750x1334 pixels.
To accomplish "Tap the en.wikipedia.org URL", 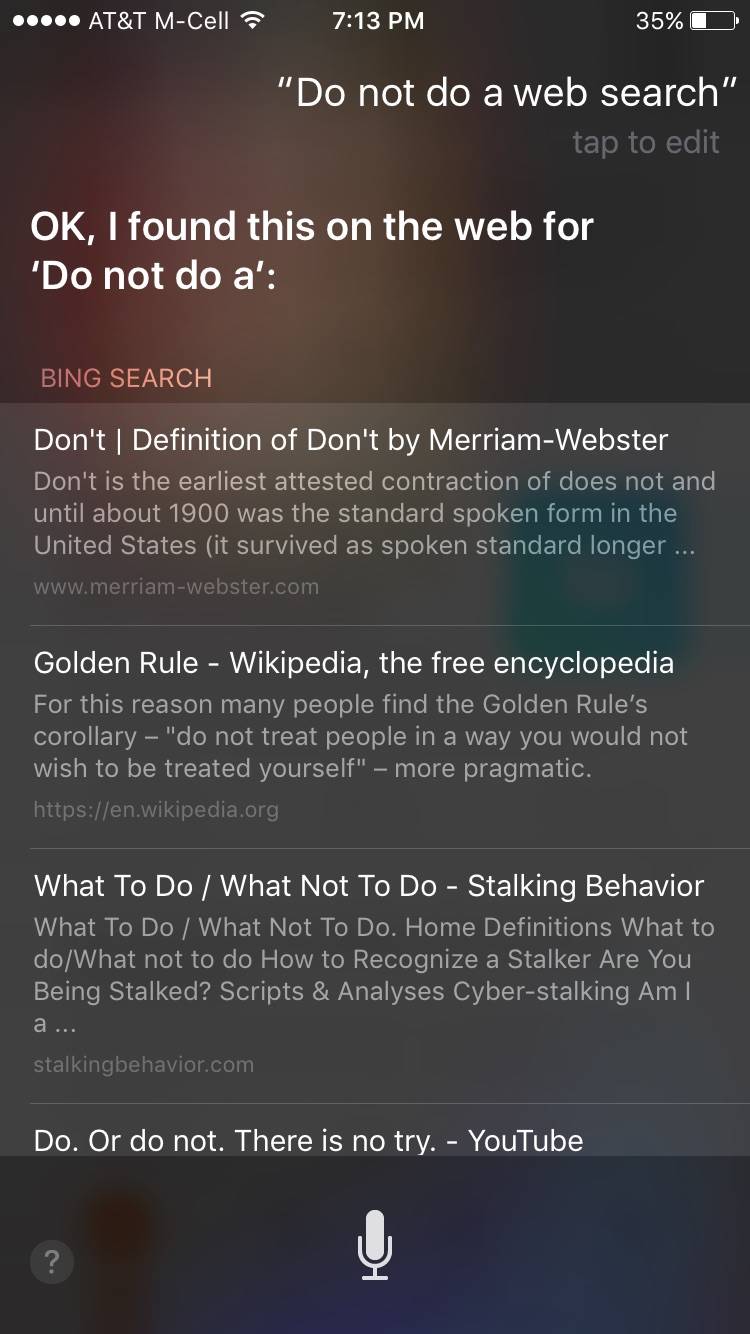I will (156, 810).
